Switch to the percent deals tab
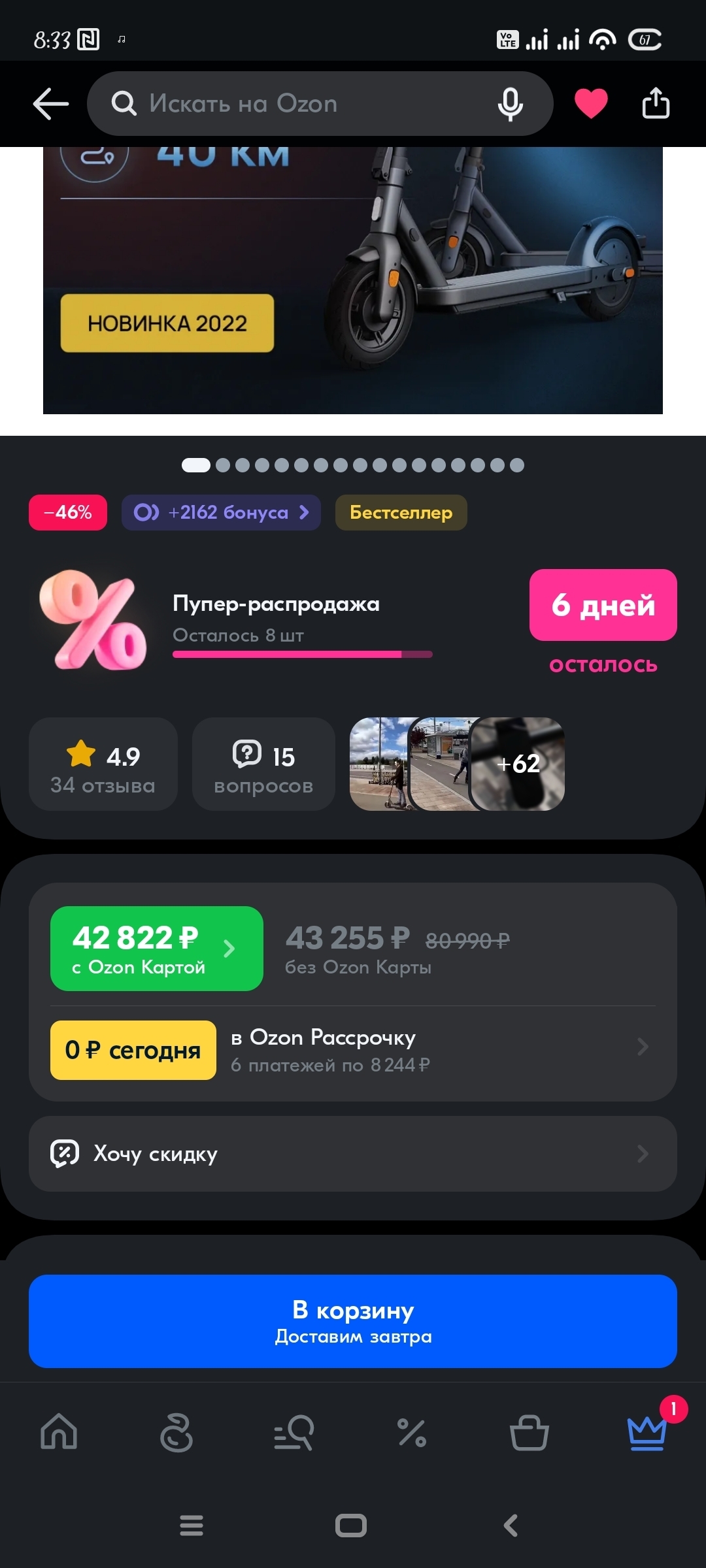706x1568 pixels. pos(412,1432)
